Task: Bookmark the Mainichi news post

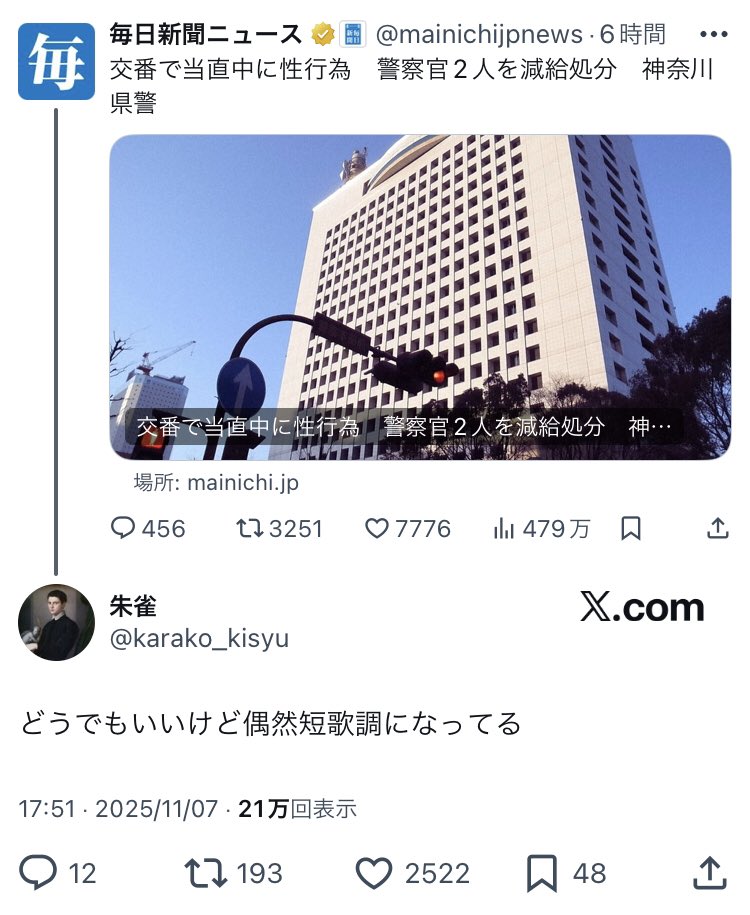Action: coord(631,528)
